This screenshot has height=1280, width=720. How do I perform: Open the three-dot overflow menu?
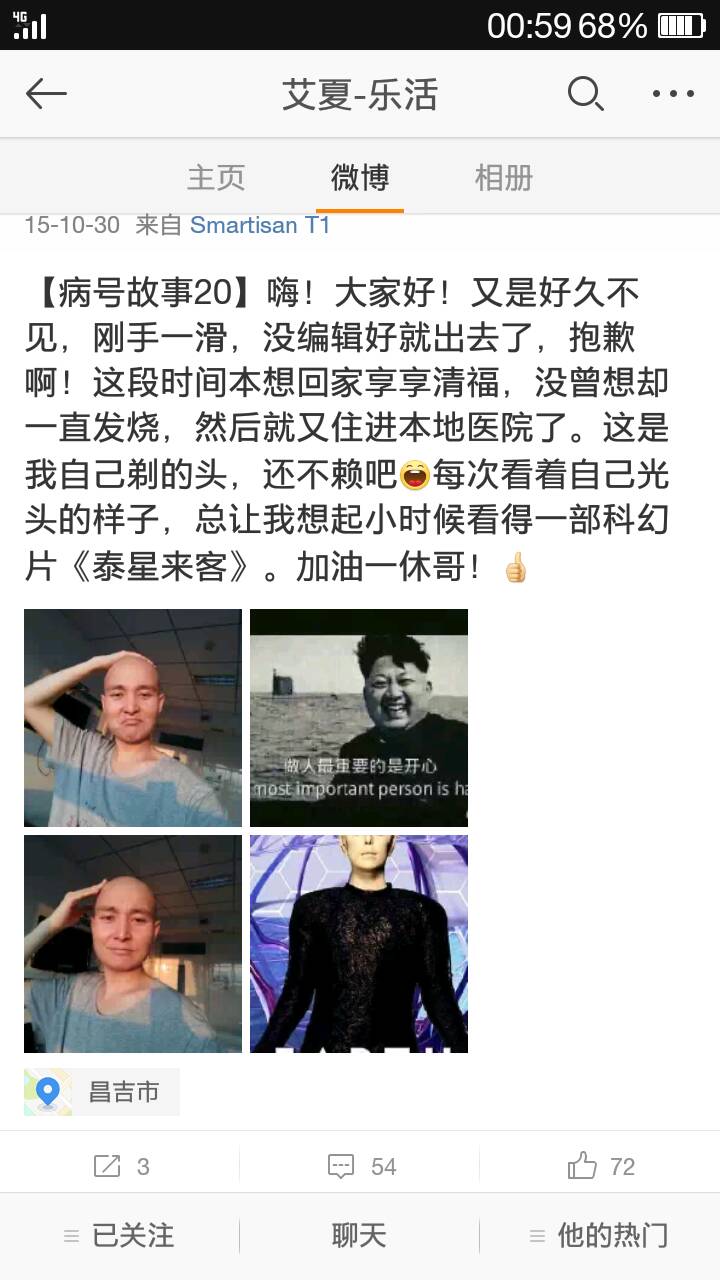click(x=673, y=95)
